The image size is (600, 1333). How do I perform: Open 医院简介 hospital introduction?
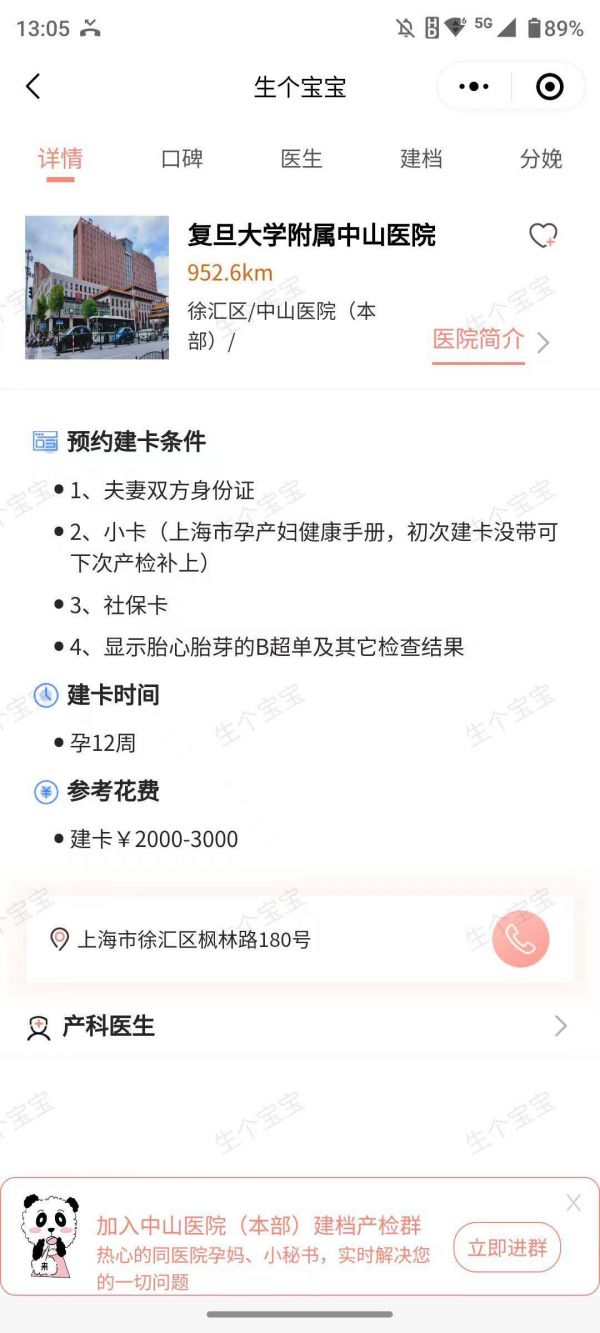tap(490, 340)
